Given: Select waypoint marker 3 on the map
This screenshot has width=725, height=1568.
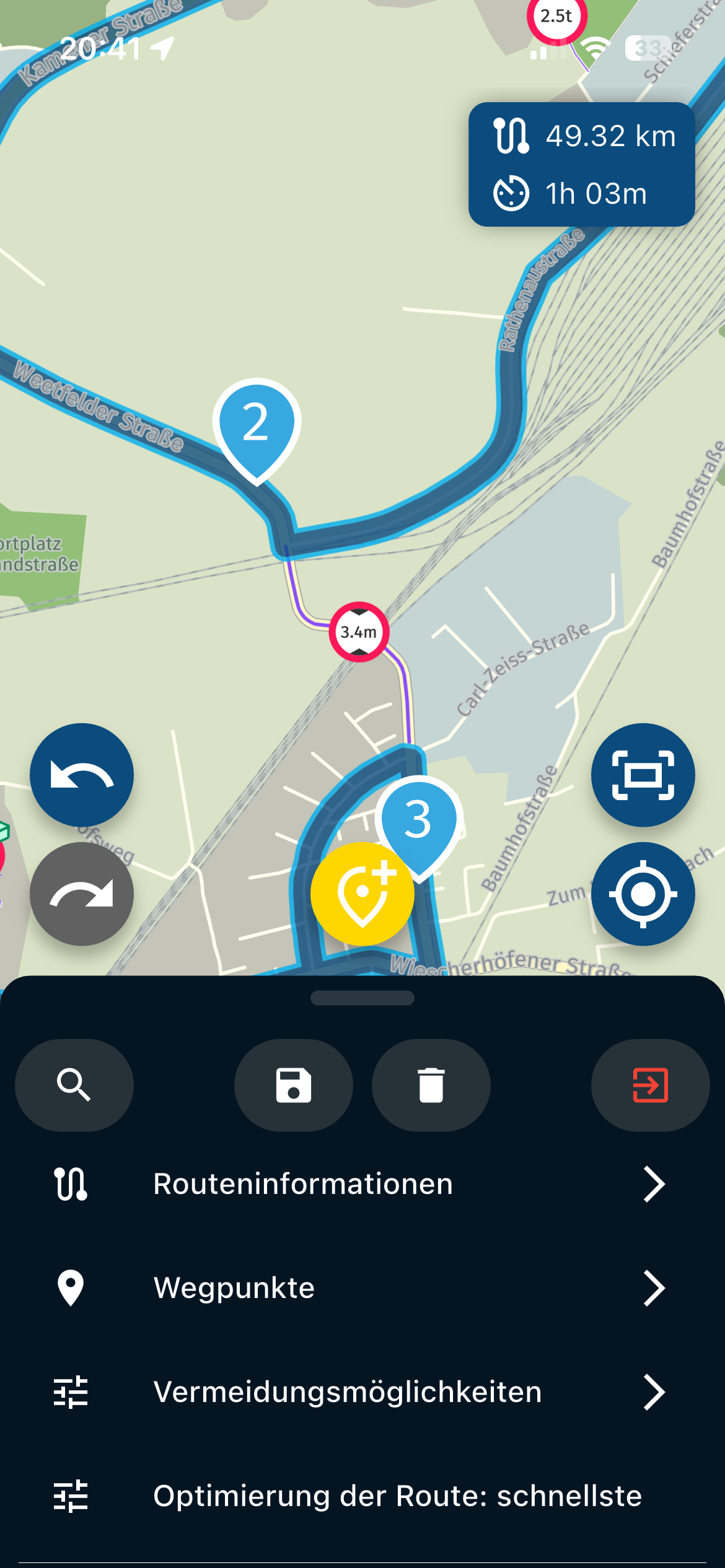Looking at the screenshot, I should click(x=419, y=821).
